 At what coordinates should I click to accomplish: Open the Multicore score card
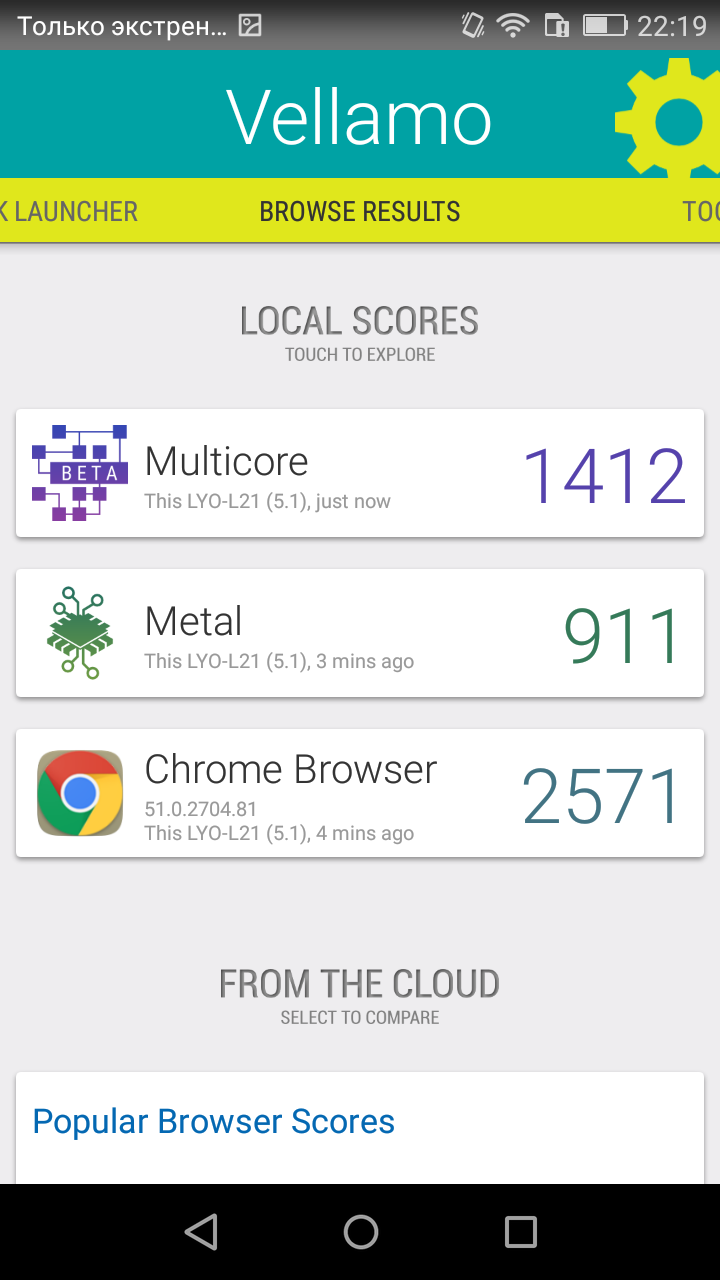tap(360, 473)
